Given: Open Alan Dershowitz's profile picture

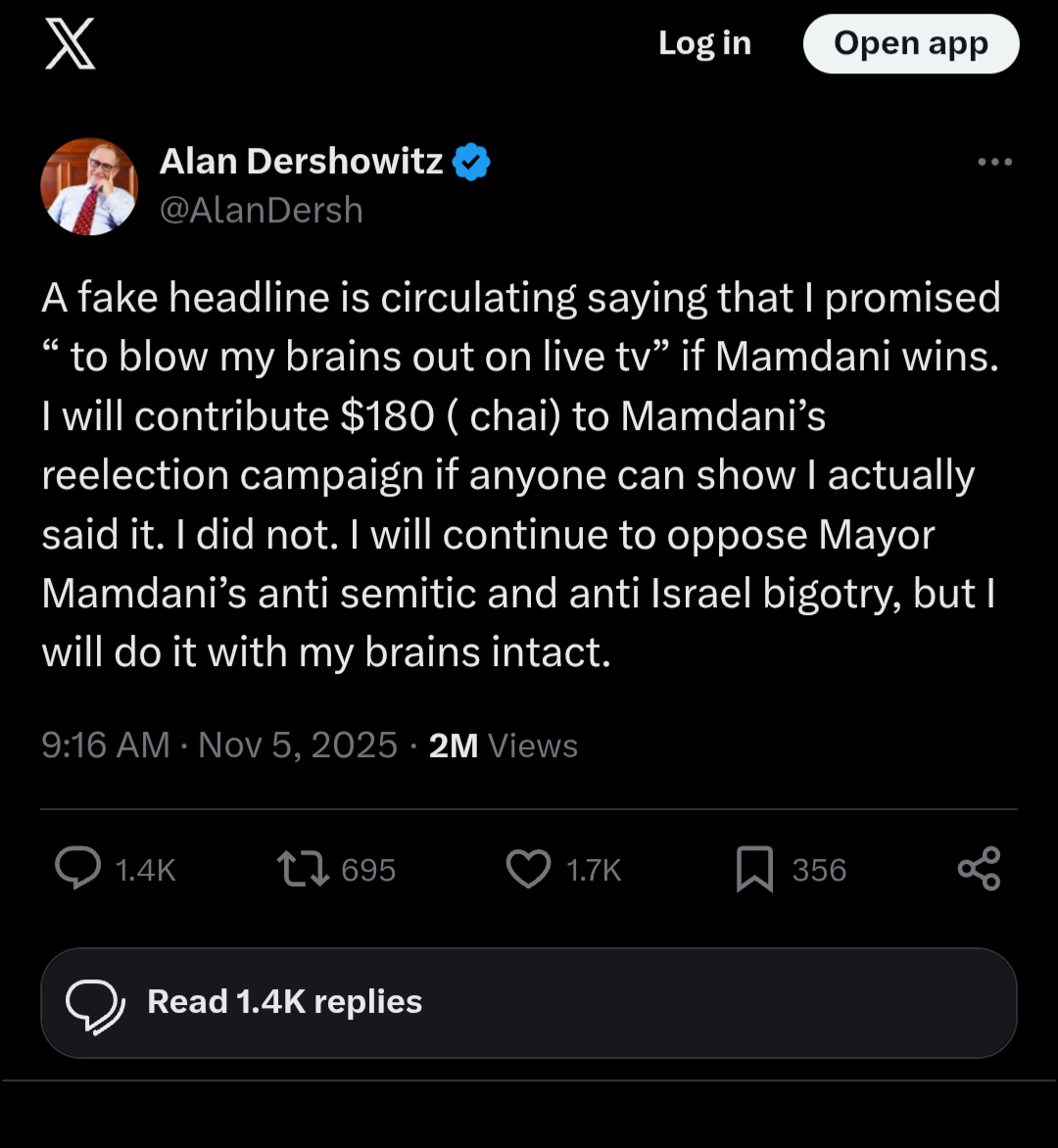Looking at the screenshot, I should pyautogui.click(x=89, y=186).
